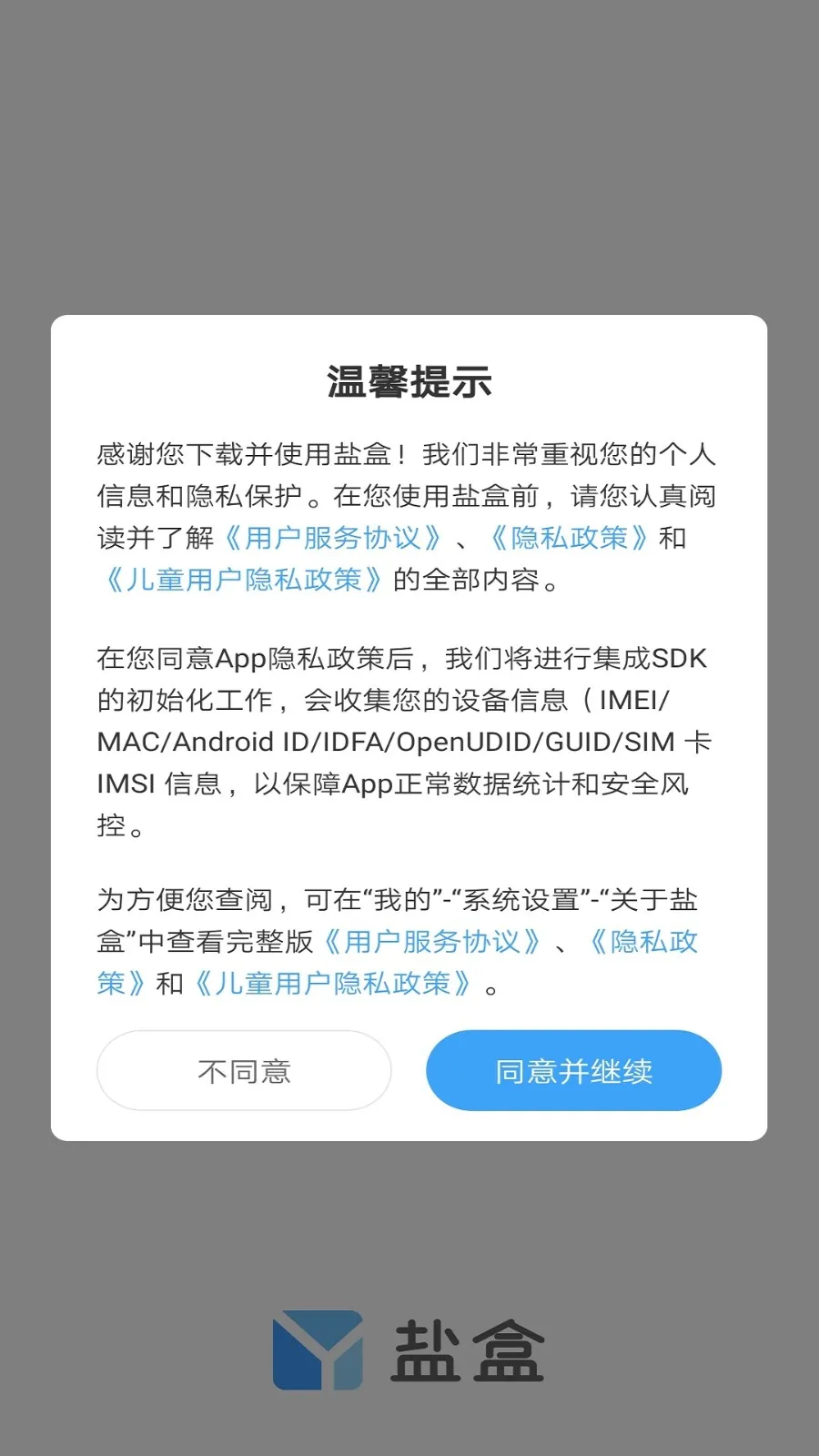This screenshot has height=1456, width=819.
Task: Tap the 同意并继续 button
Action: pyautogui.click(x=573, y=1071)
